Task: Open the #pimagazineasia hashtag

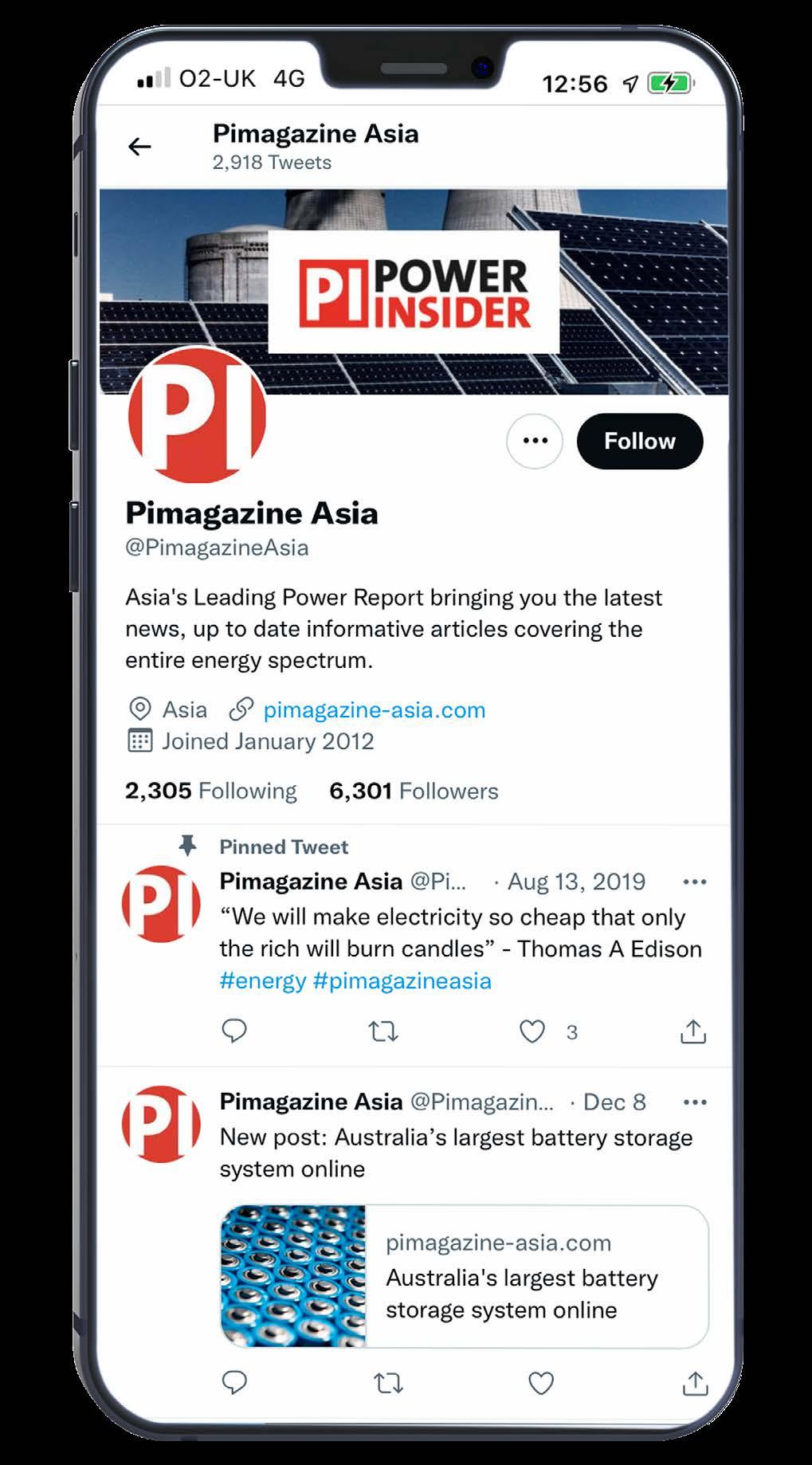Action: 402,980
